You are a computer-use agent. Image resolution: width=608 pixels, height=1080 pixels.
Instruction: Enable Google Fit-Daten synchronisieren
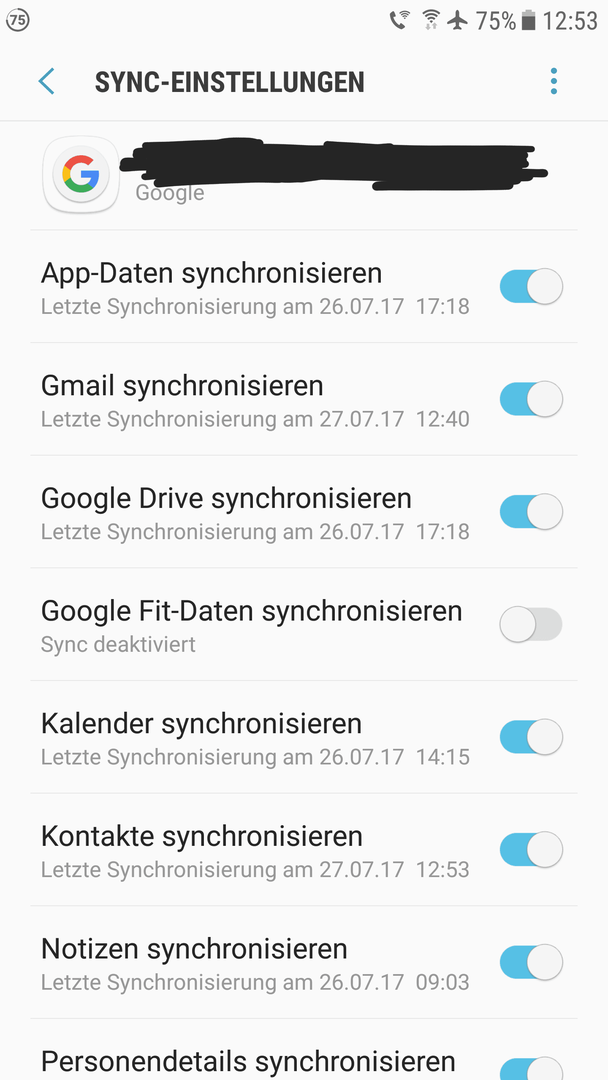pos(531,625)
